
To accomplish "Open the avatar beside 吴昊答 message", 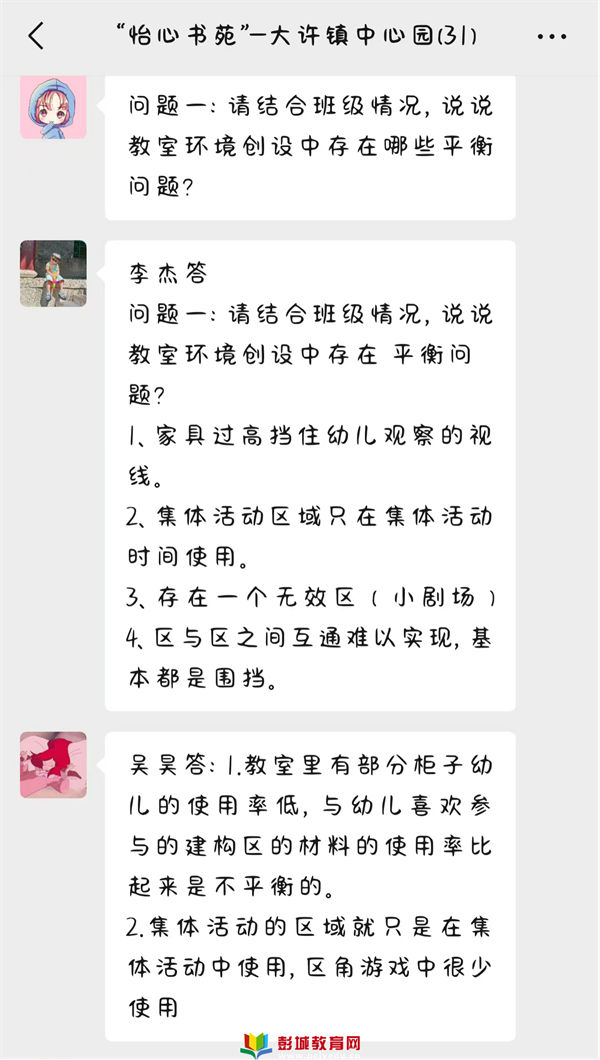I will (x=53, y=764).
